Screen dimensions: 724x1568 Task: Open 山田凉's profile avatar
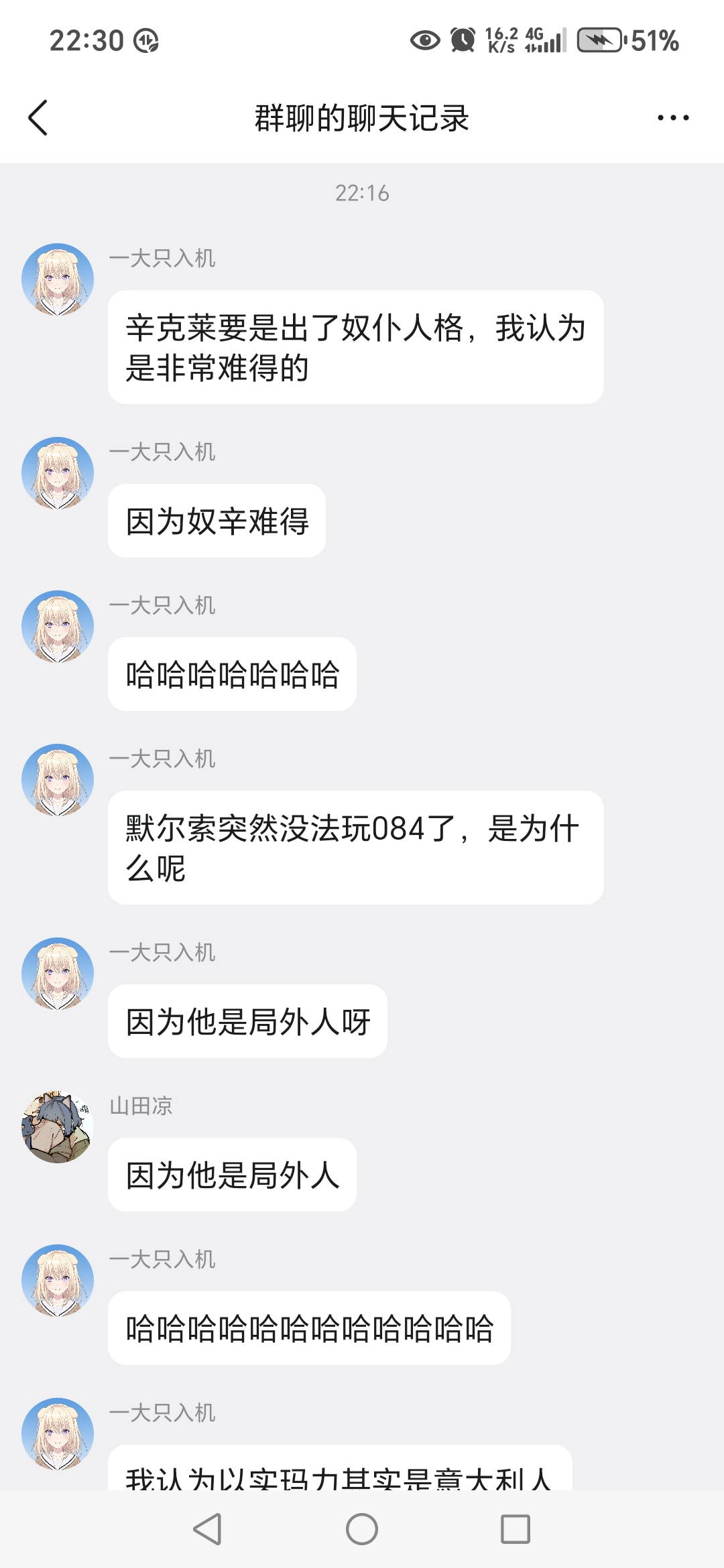click(58, 1126)
